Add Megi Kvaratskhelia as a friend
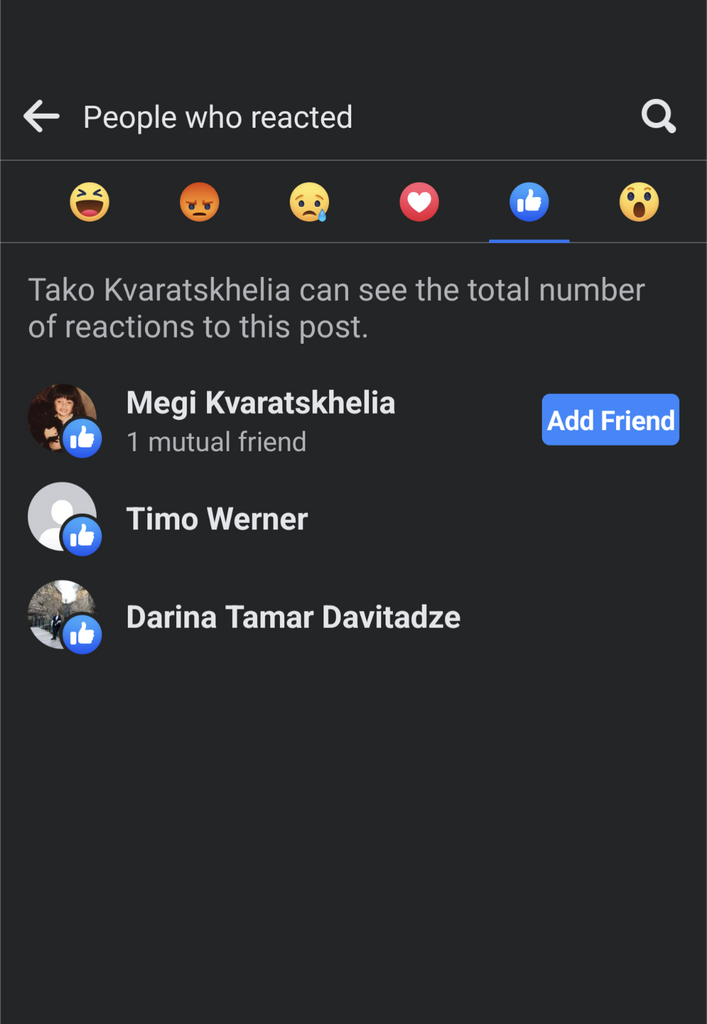707x1024 pixels. [x=610, y=420]
